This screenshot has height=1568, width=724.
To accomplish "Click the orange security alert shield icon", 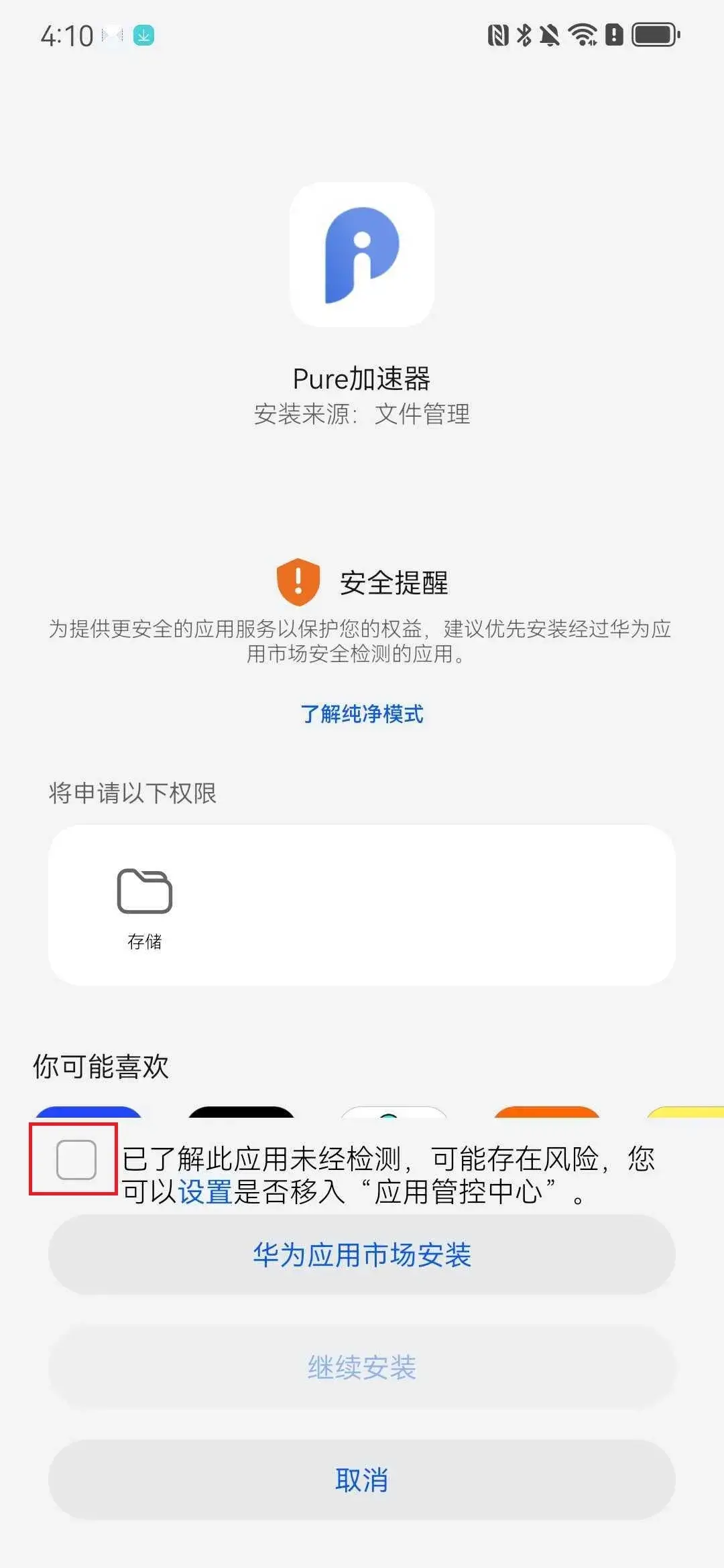I will pyautogui.click(x=296, y=583).
